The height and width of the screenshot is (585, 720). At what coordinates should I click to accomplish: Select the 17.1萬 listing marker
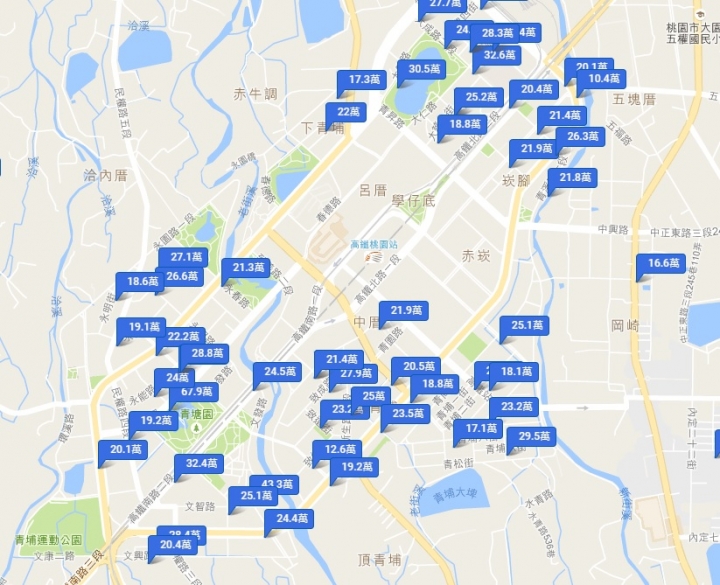[x=478, y=429]
